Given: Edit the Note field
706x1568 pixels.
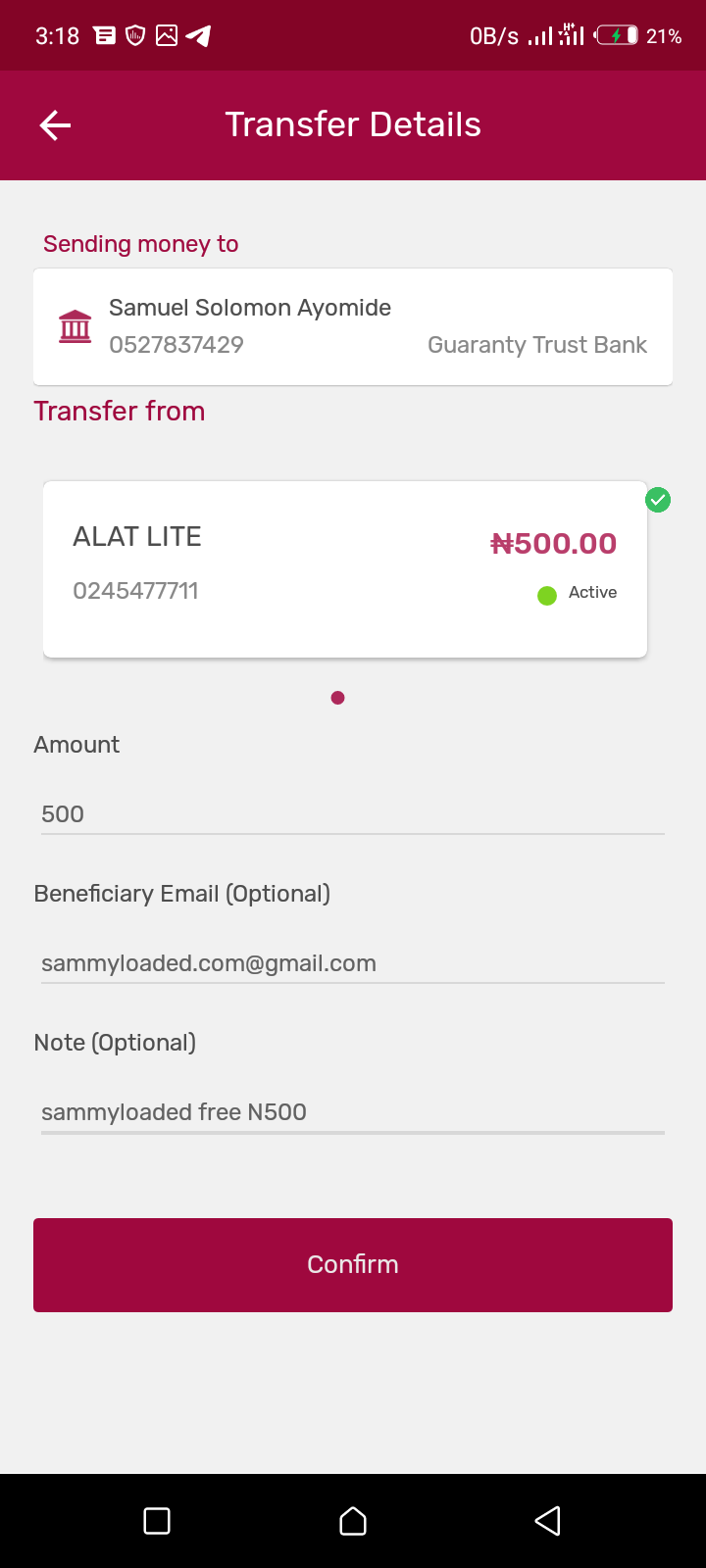Looking at the screenshot, I should point(352,1111).
